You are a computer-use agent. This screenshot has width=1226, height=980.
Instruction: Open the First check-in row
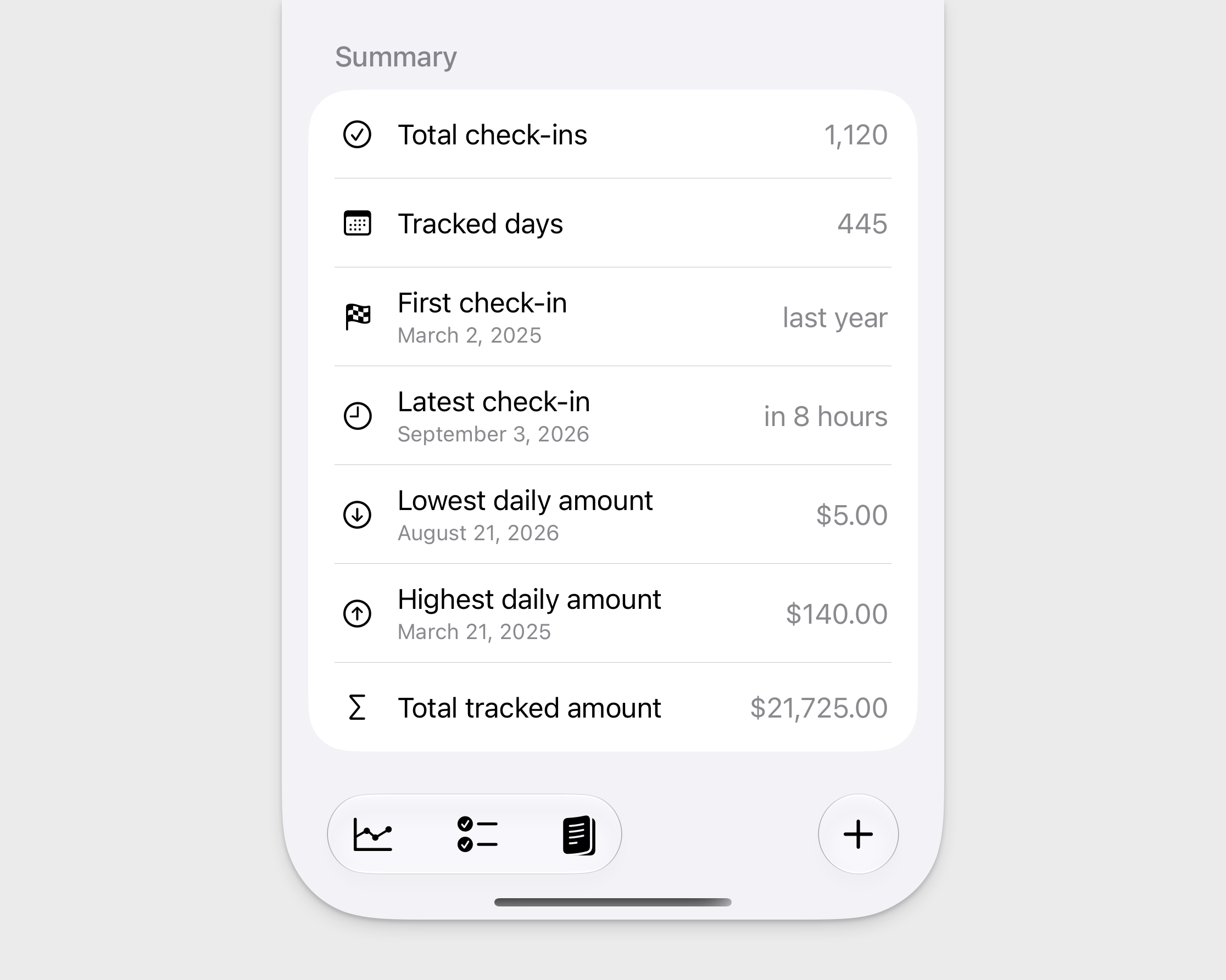(x=613, y=317)
